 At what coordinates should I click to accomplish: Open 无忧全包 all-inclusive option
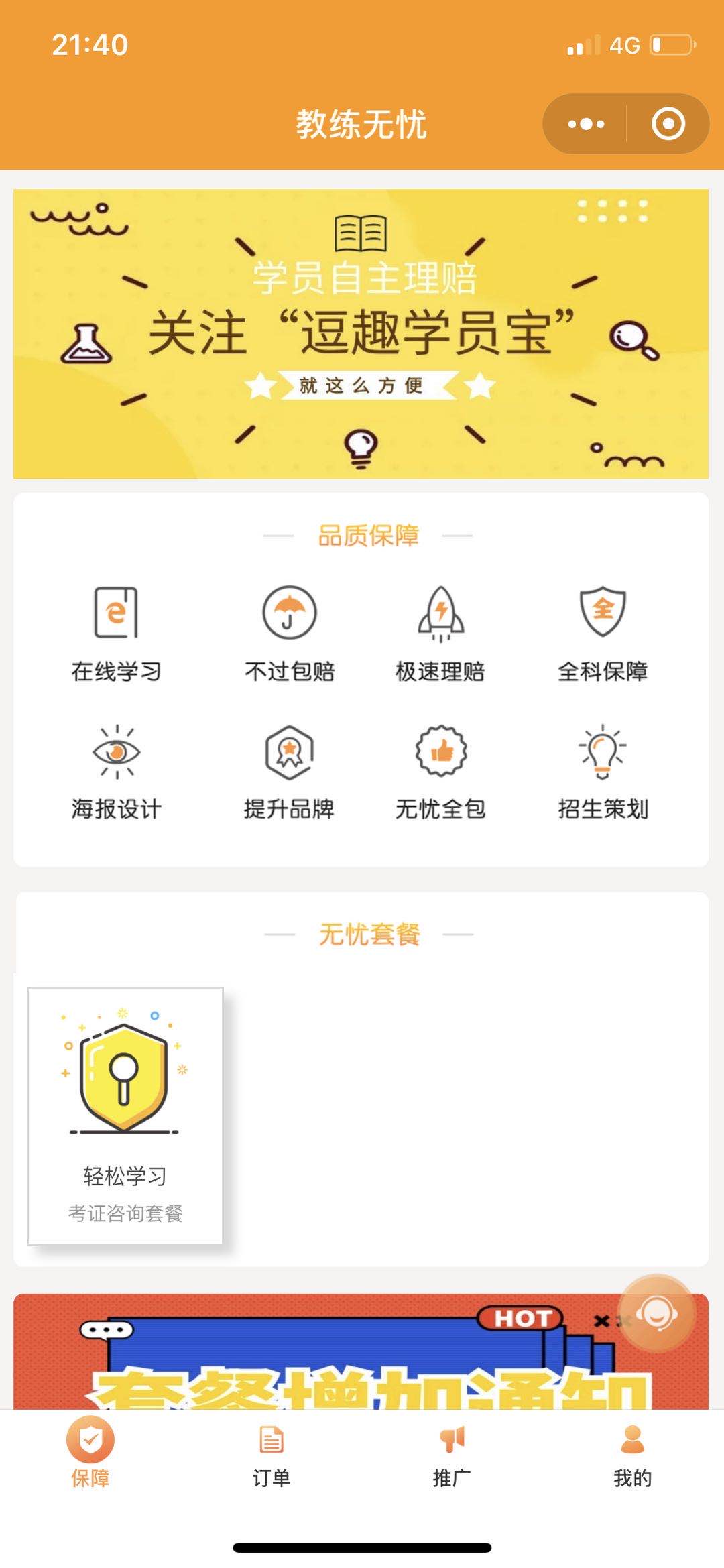coord(440,772)
